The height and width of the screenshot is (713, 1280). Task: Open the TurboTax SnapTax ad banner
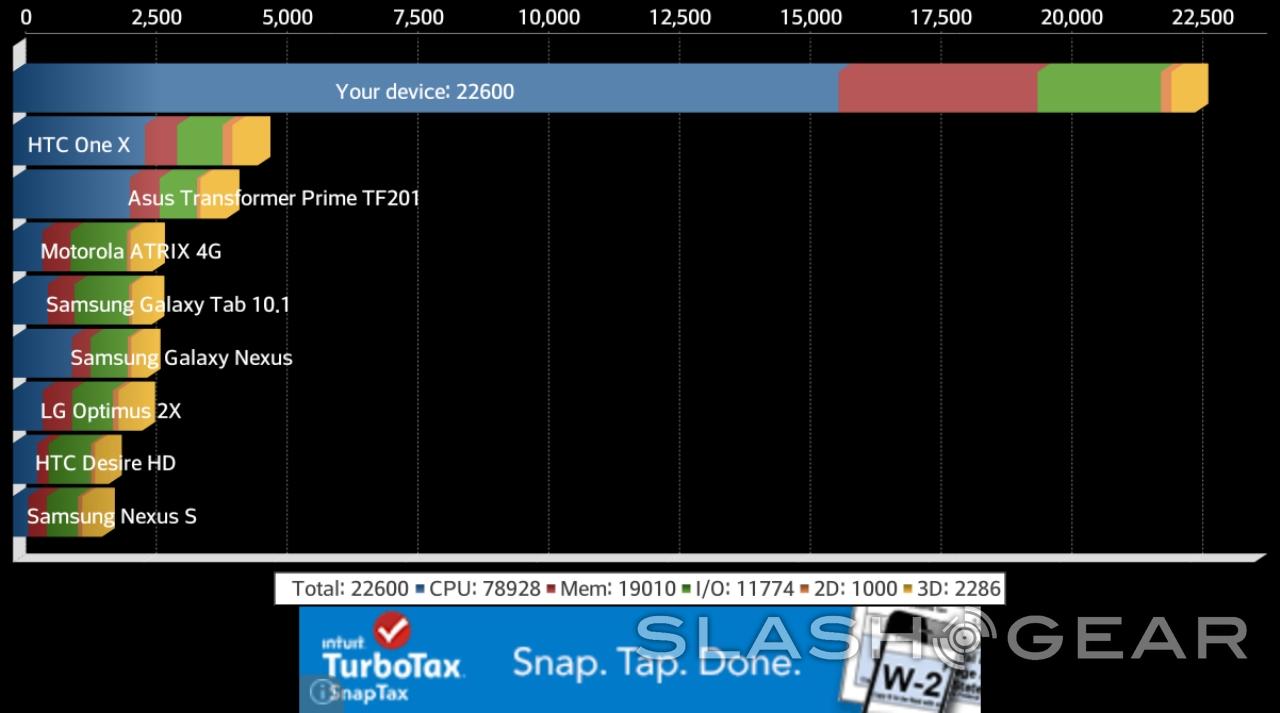[560, 660]
